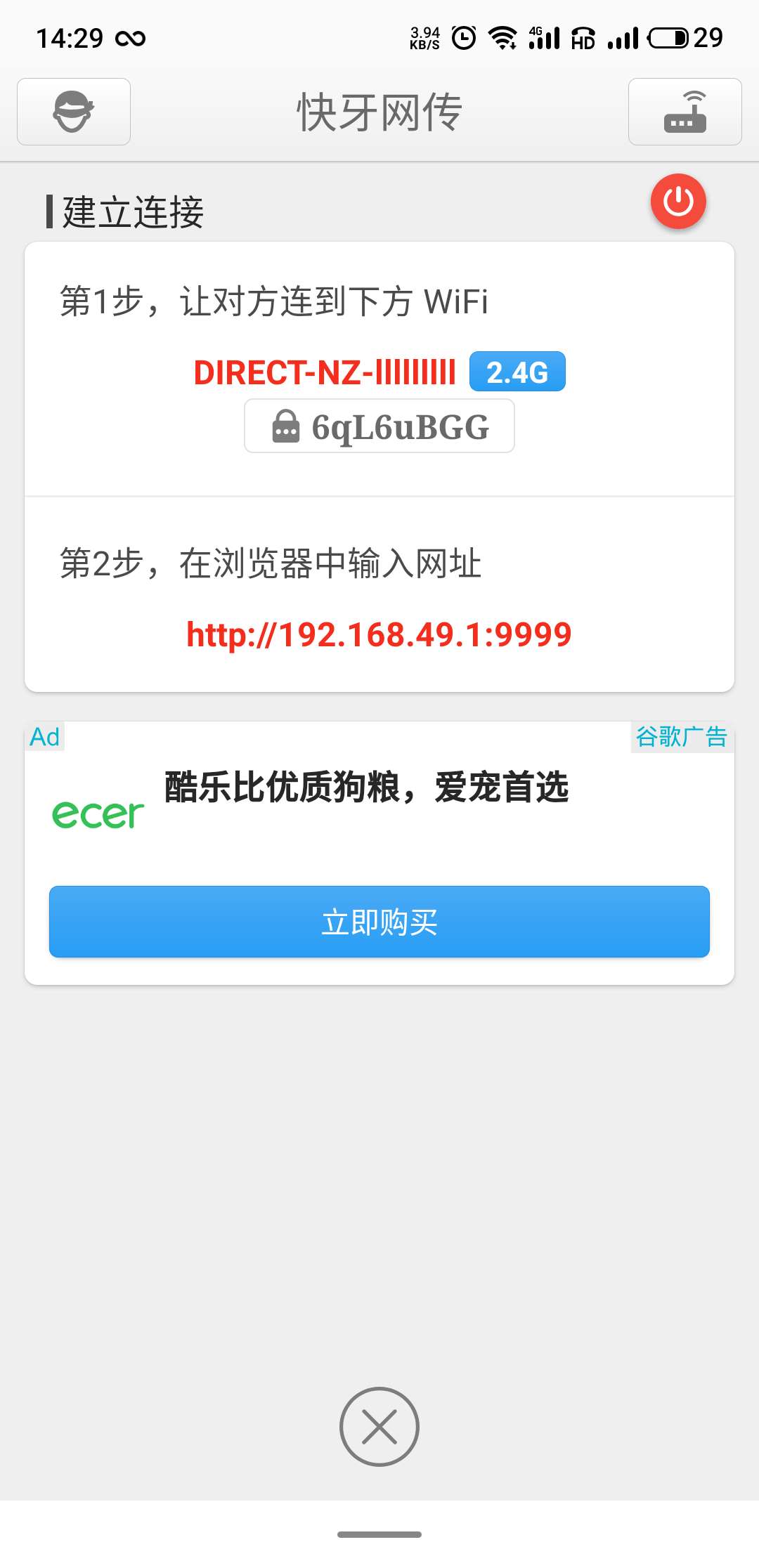The width and height of the screenshot is (759, 1568).
Task: Open the 酷乐比优质狗粮 ad headline
Action: pyautogui.click(x=366, y=787)
